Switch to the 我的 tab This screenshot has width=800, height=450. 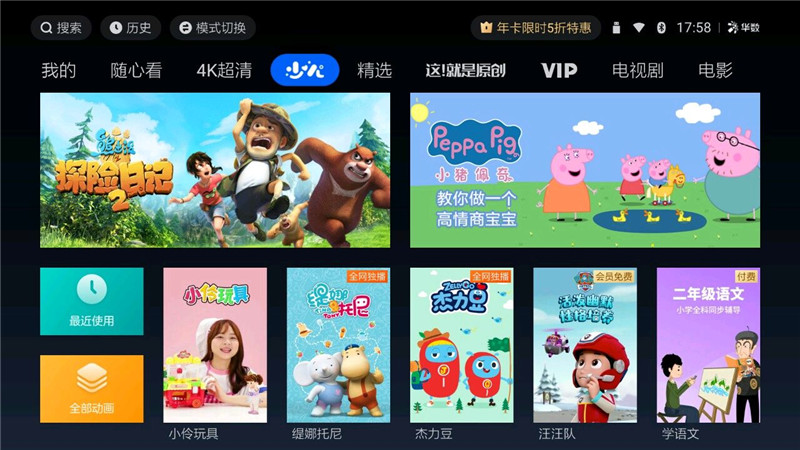pos(58,71)
